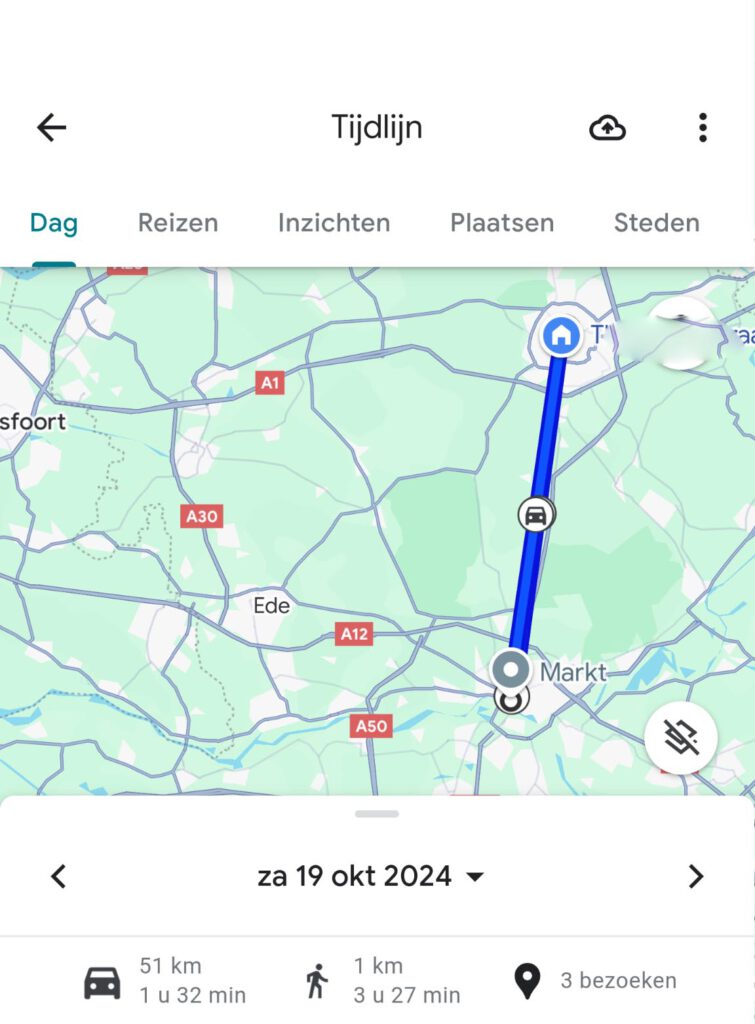Tap the car icon on route
The image size is (755, 1024).
tap(536, 515)
